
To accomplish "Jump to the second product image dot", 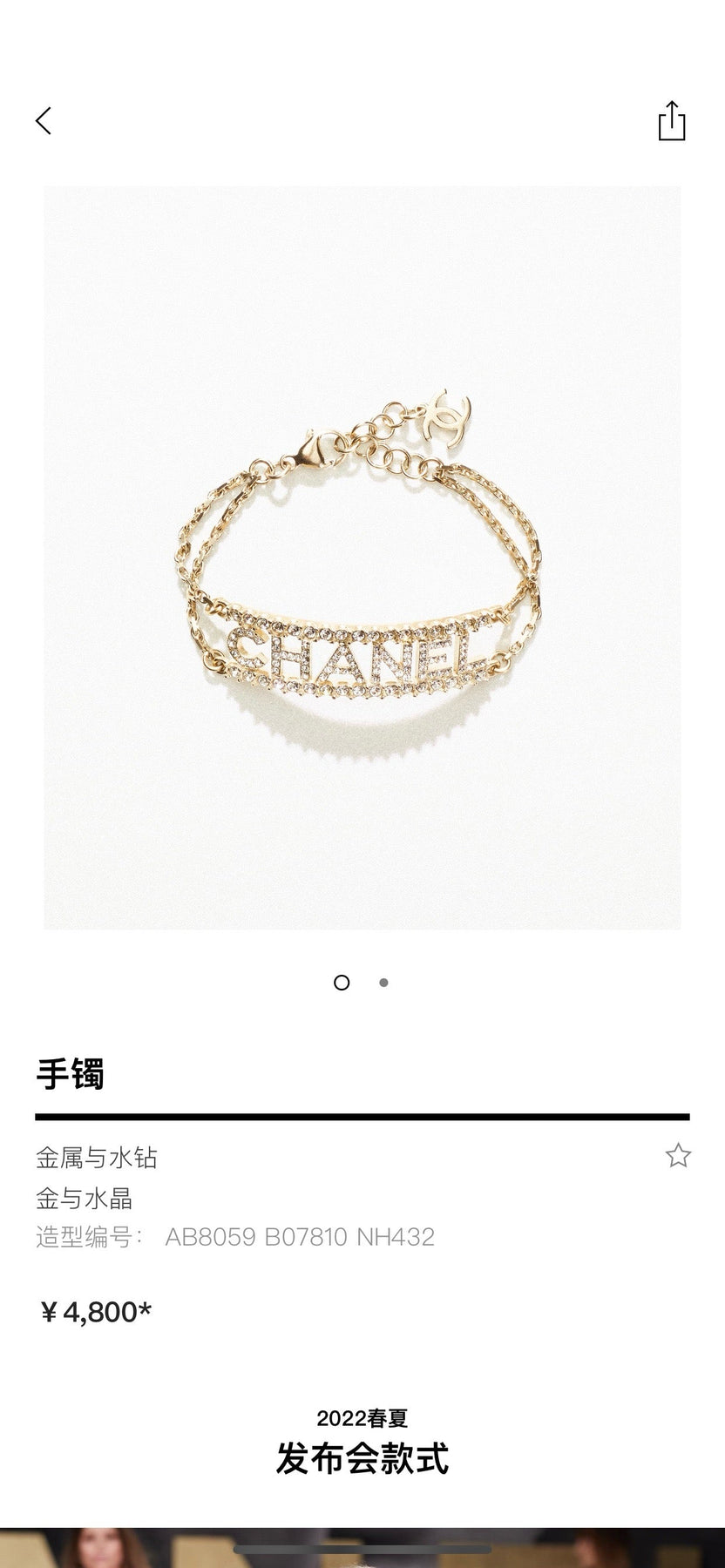I will coord(383,983).
